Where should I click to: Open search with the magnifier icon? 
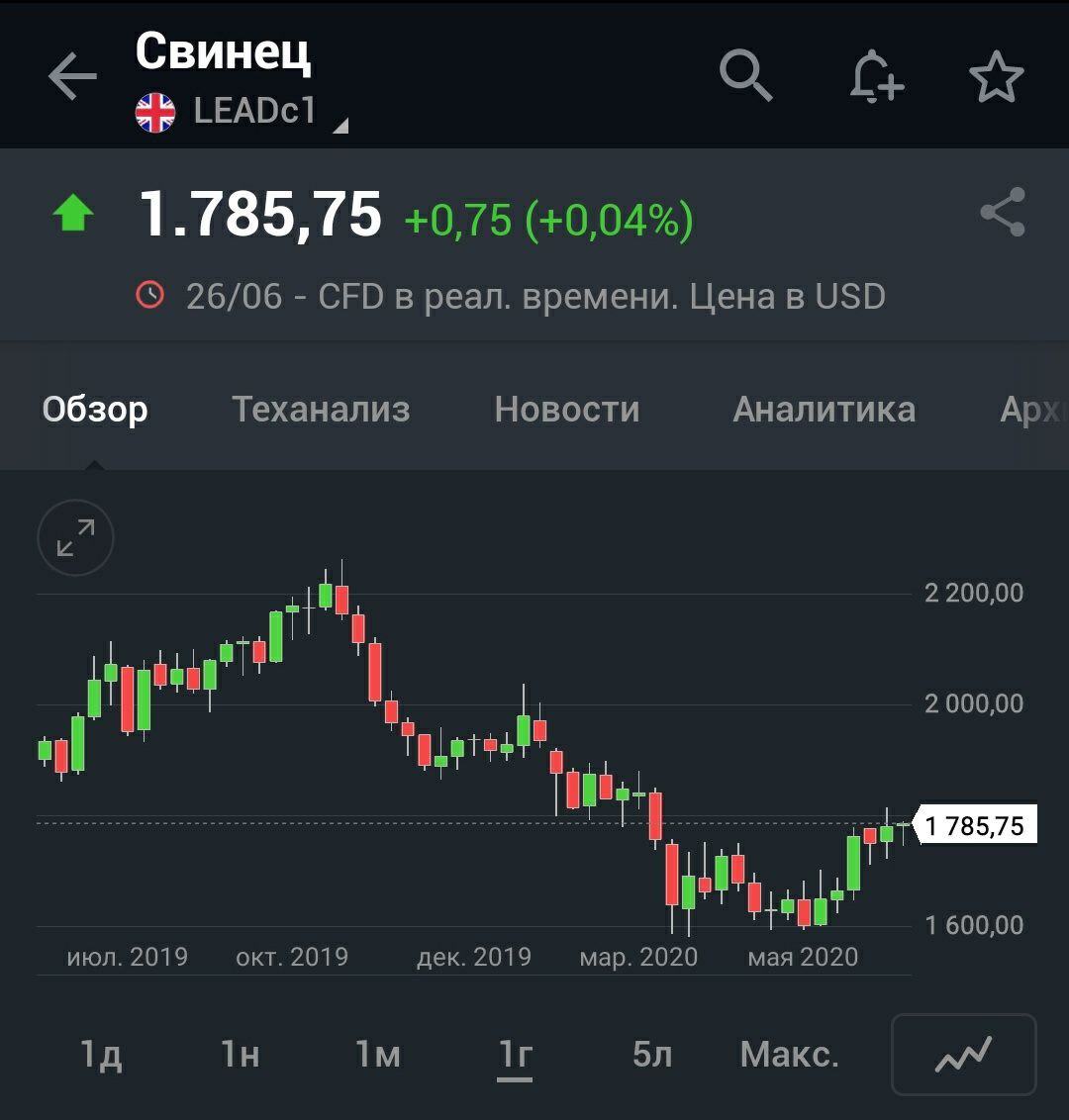point(745,76)
